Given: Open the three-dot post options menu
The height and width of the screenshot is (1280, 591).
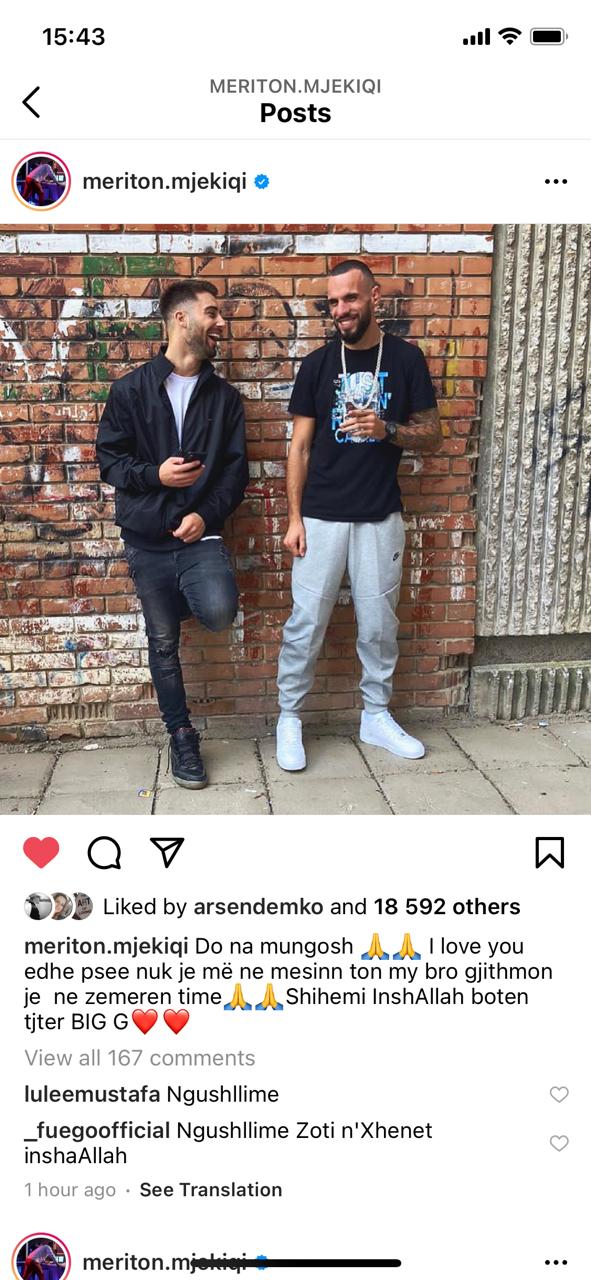Looking at the screenshot, I should 555,182.
